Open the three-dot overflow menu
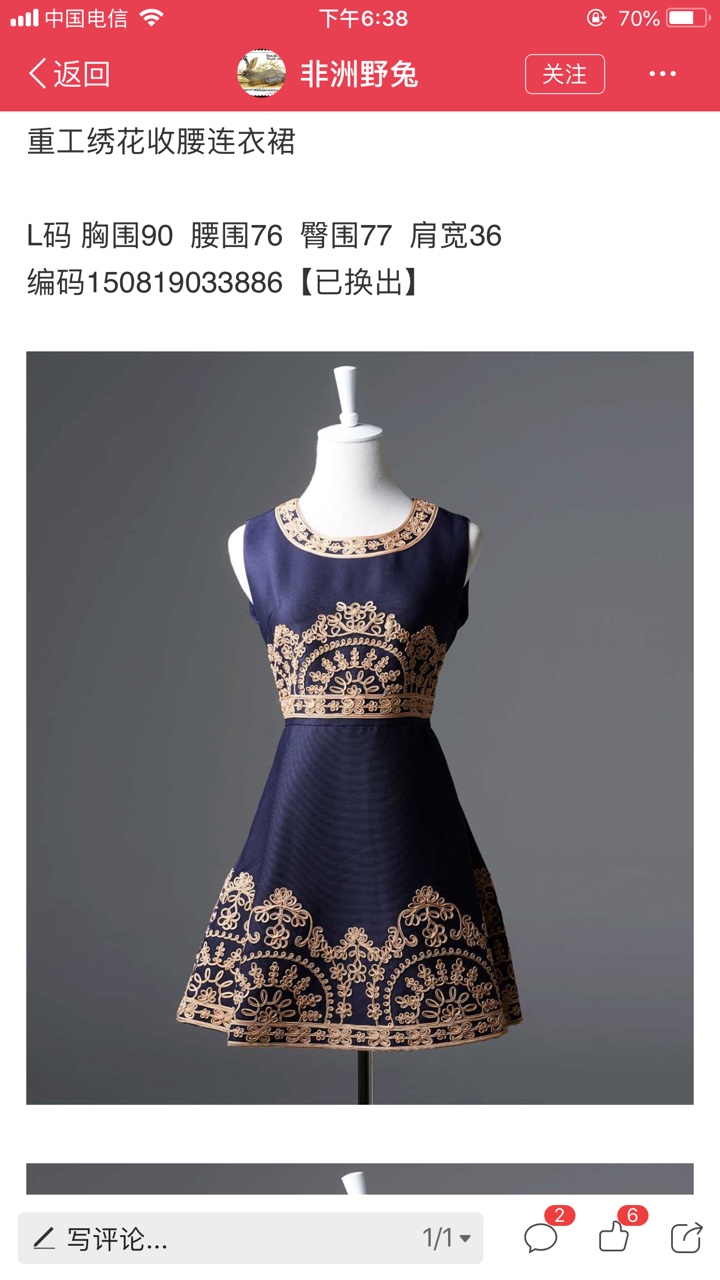Image resolution: width=720 pixels, height=1280 pixels. click(662, 74)
